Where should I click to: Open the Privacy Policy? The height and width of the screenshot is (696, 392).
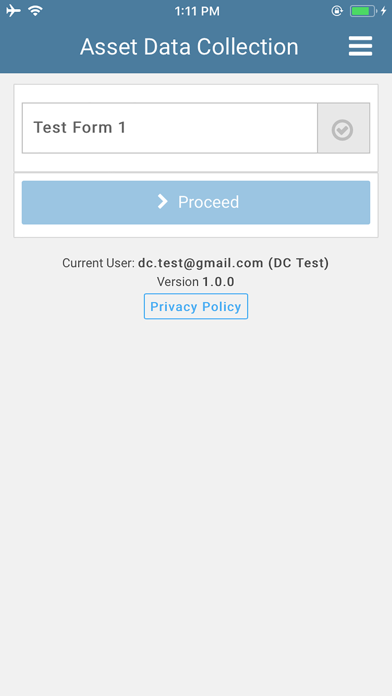(x=196, y=306)
